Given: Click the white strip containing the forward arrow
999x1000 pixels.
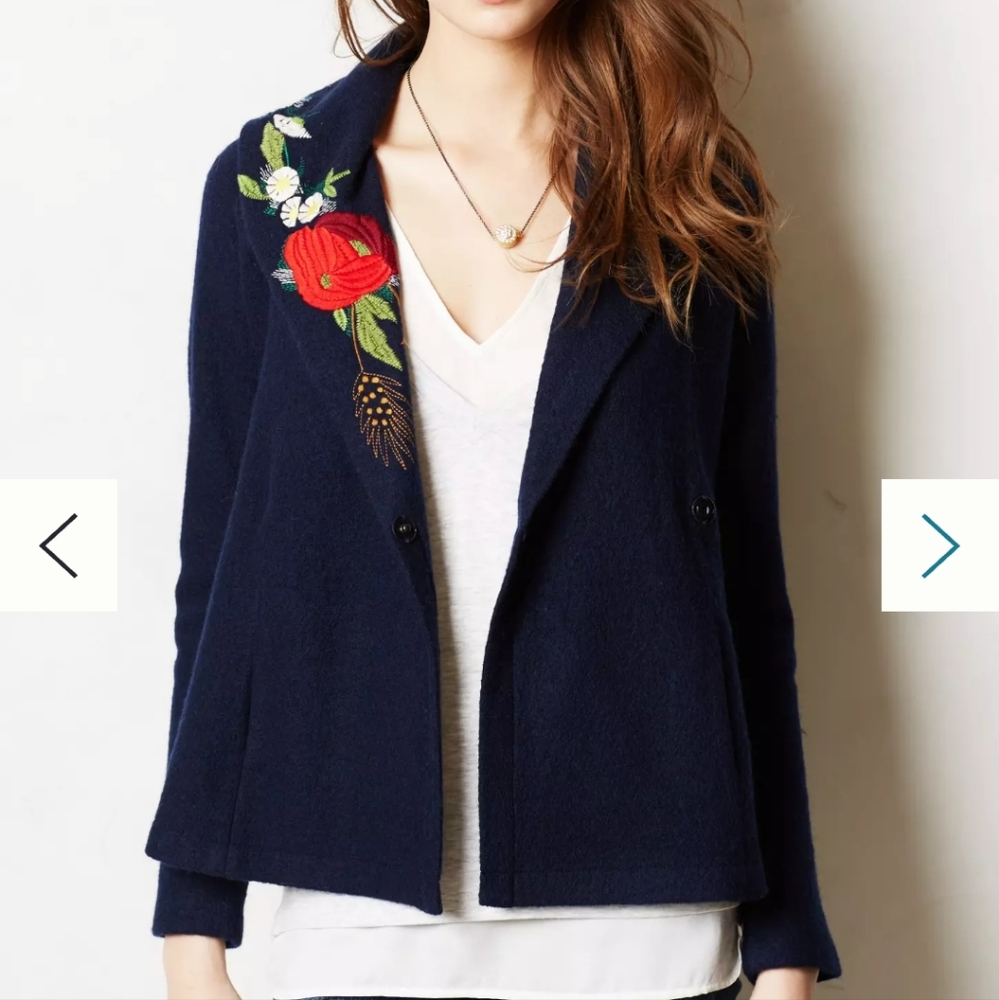Looking at the screenshot, I should (x=938, y=545).
